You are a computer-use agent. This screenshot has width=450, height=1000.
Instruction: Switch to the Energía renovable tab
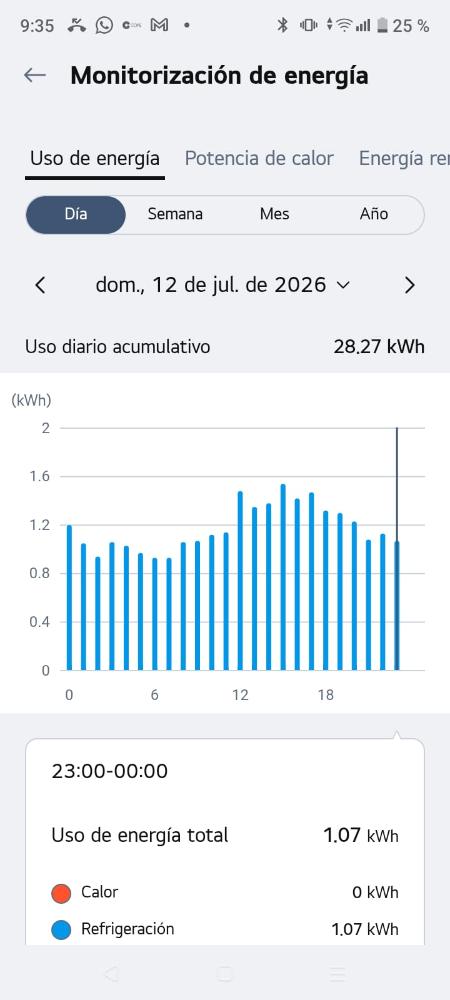(x=404, y=158)
